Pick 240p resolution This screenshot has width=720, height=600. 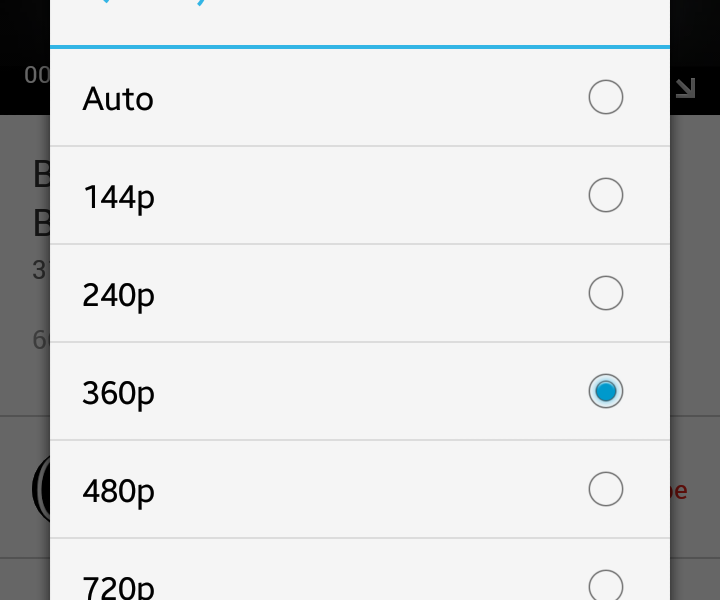pyautogui.click(x=605, y=293)
